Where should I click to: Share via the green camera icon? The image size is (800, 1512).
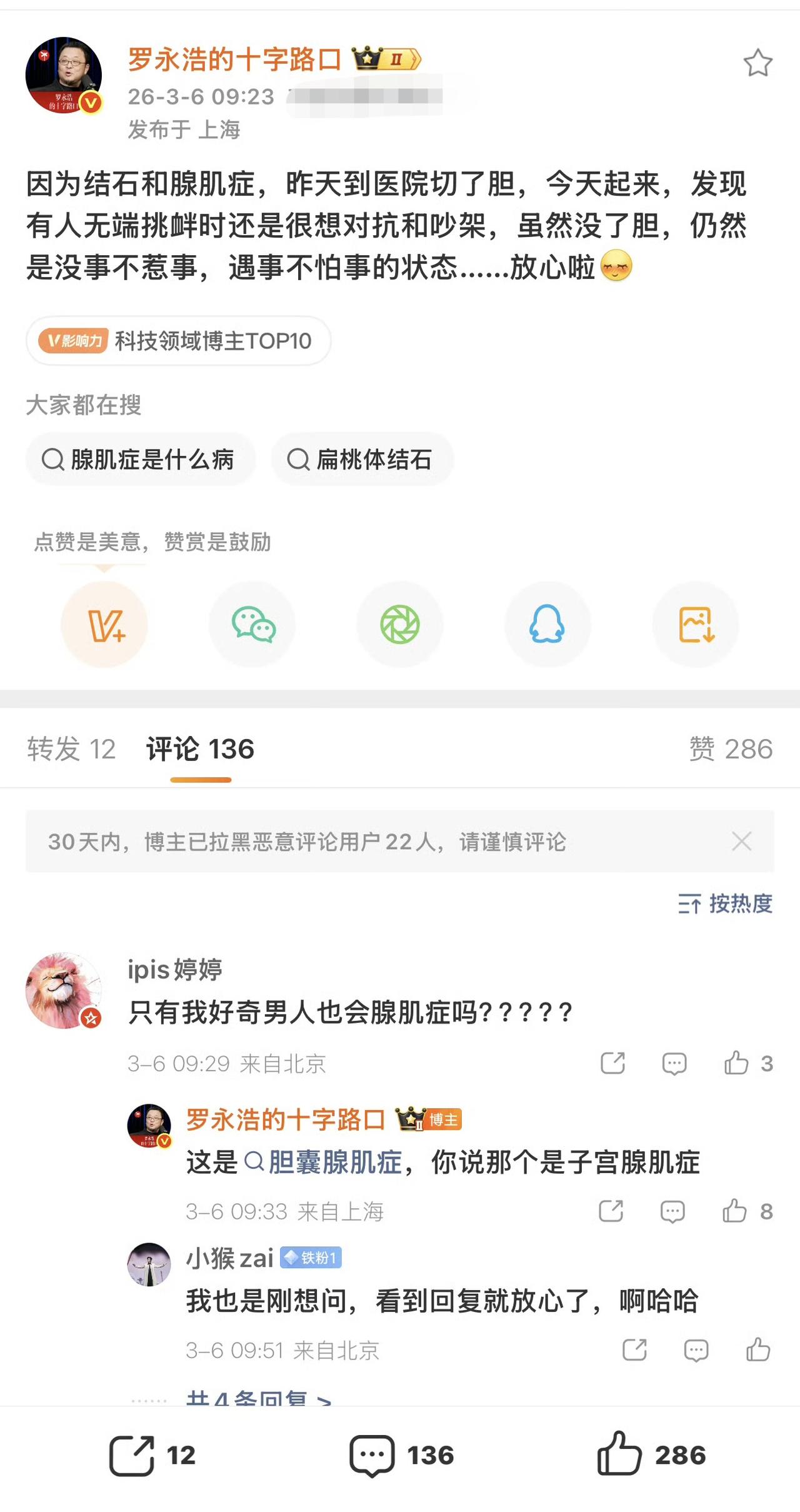(399, 623)
